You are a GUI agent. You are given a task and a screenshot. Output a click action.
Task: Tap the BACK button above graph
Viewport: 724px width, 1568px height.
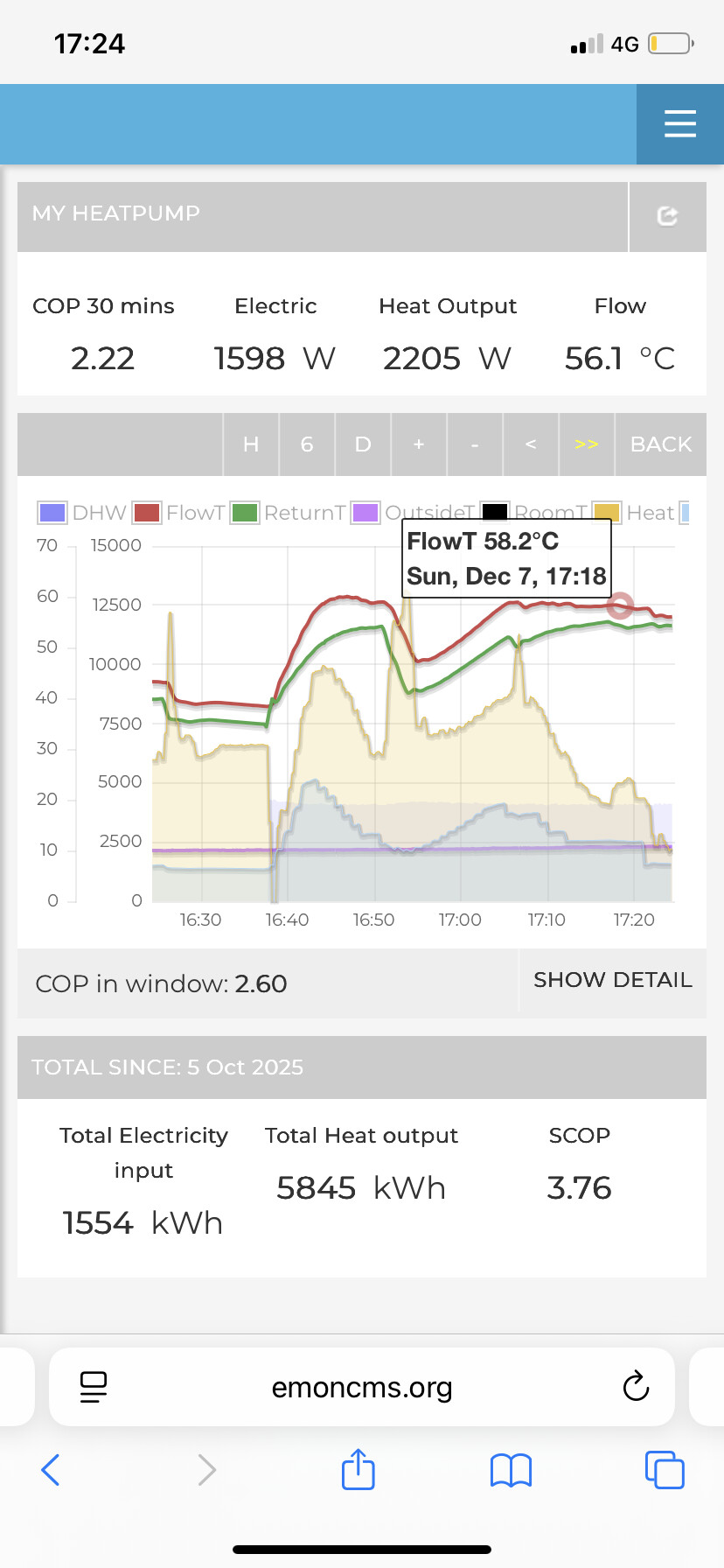click(661, 444)
